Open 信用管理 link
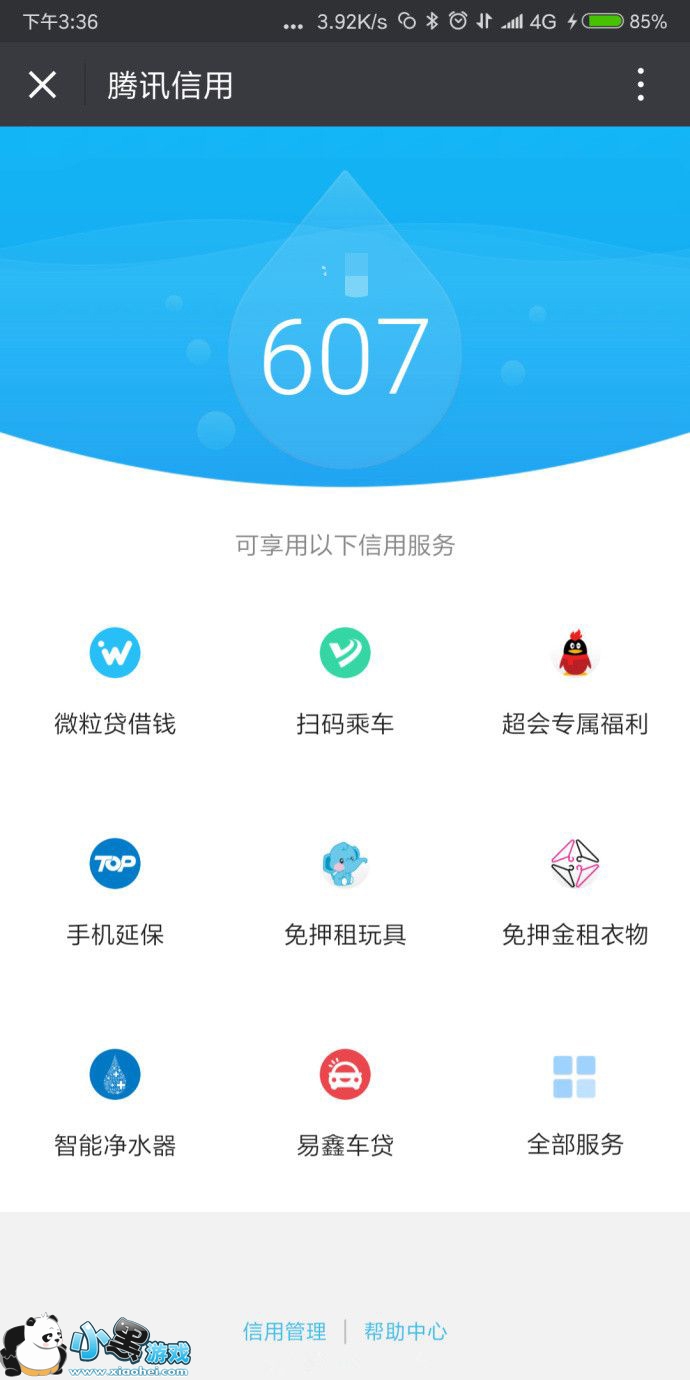 click(285, 1332)
